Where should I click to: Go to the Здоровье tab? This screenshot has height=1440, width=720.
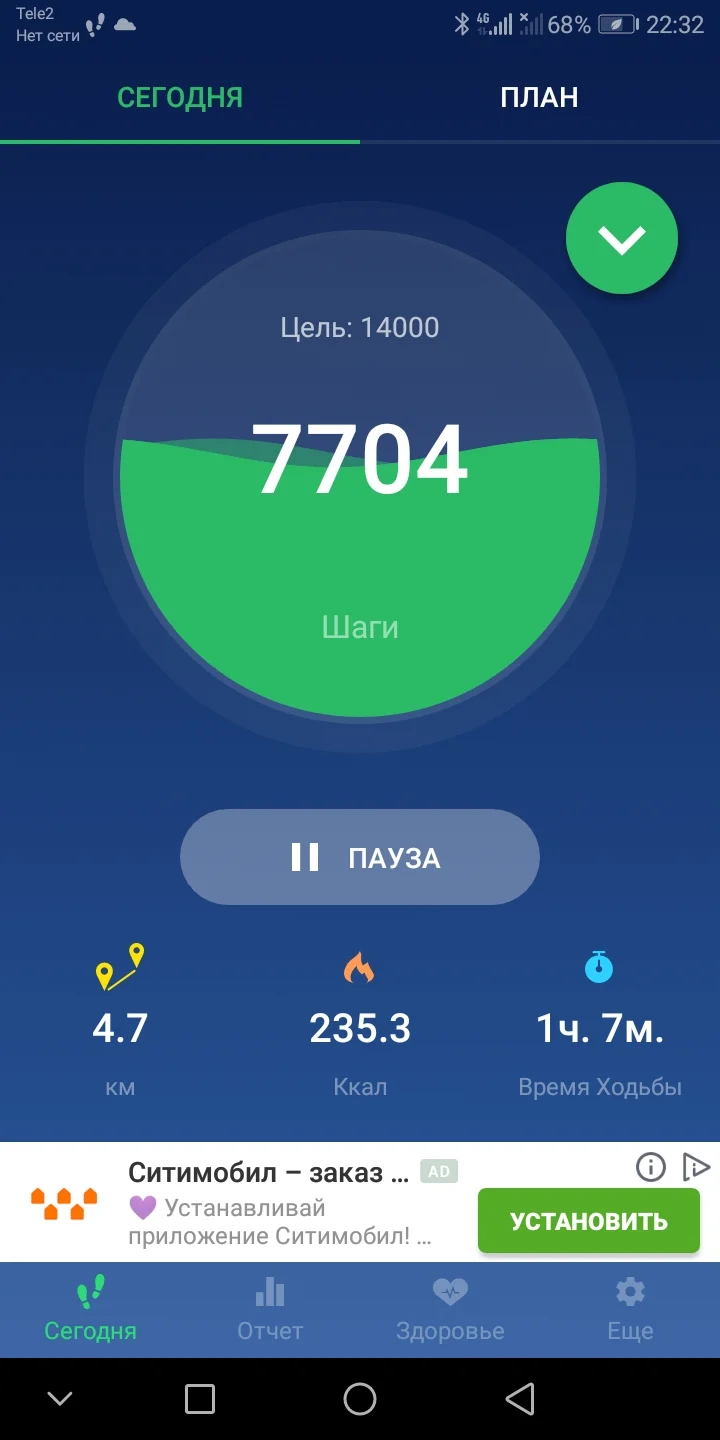[x=450, y=1310]
